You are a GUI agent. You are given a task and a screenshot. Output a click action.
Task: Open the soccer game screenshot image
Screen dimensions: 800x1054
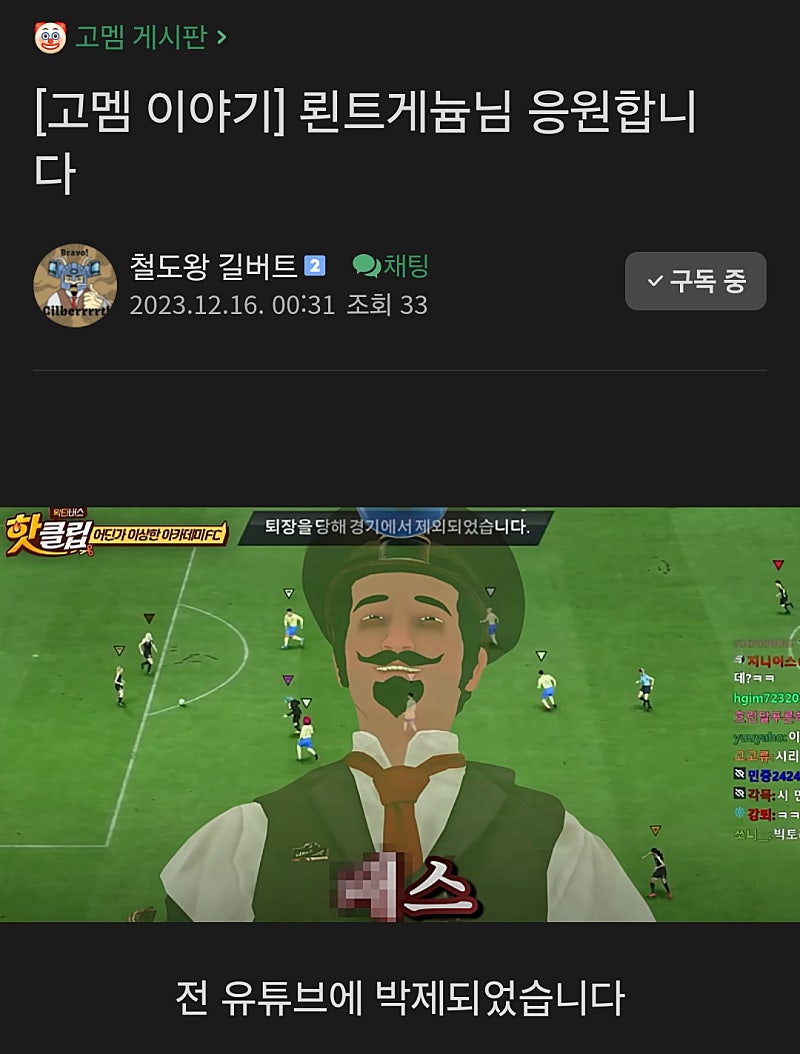(x=400, y=714)
